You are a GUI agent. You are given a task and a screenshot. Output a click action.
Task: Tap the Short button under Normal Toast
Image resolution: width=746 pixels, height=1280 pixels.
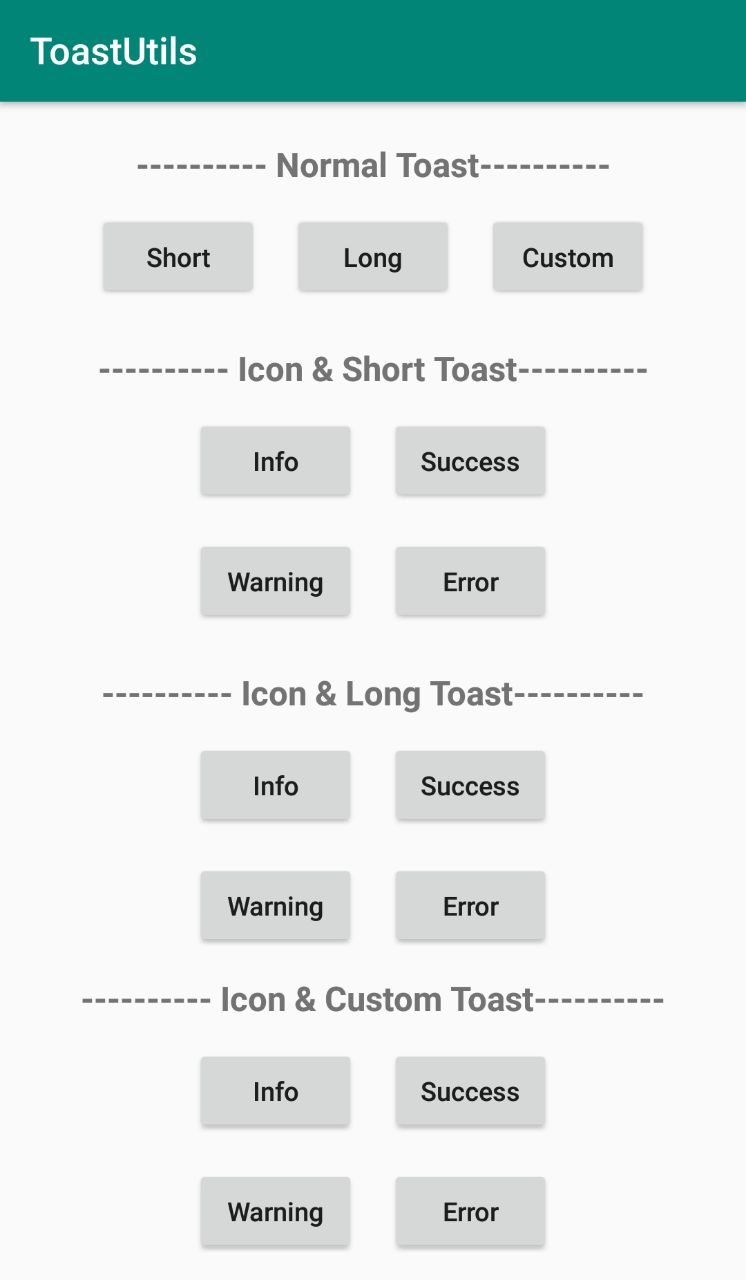click(x=178, y=257)
